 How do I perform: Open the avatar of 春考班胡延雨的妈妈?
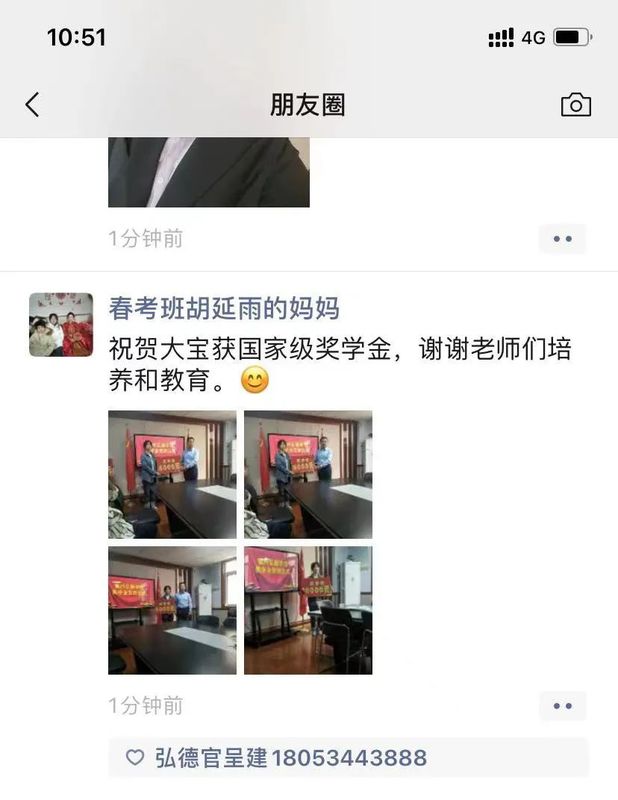[x=61, y=325]
